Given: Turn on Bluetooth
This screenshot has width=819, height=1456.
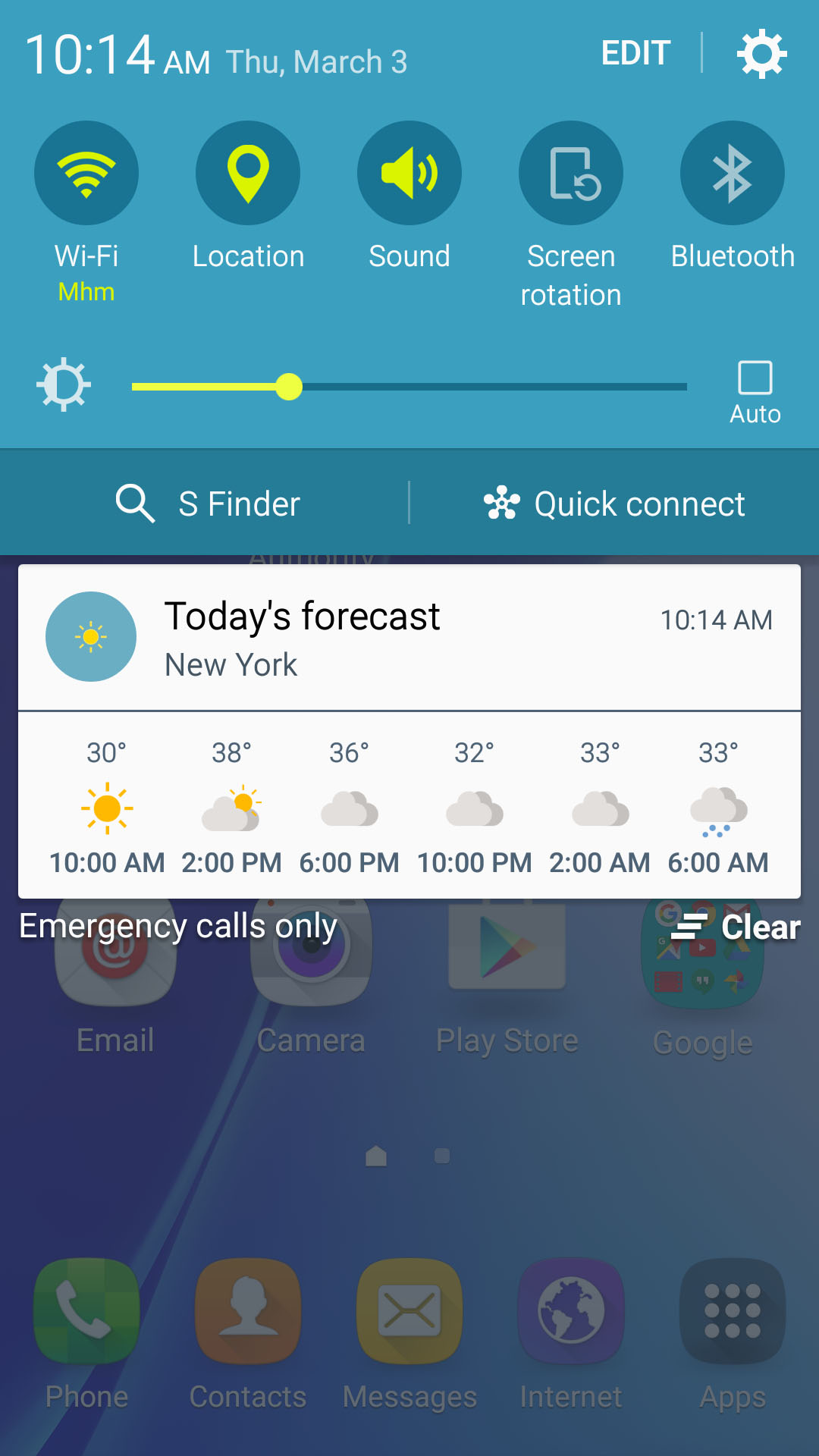Looking at the screenshot, I should 732,173.
